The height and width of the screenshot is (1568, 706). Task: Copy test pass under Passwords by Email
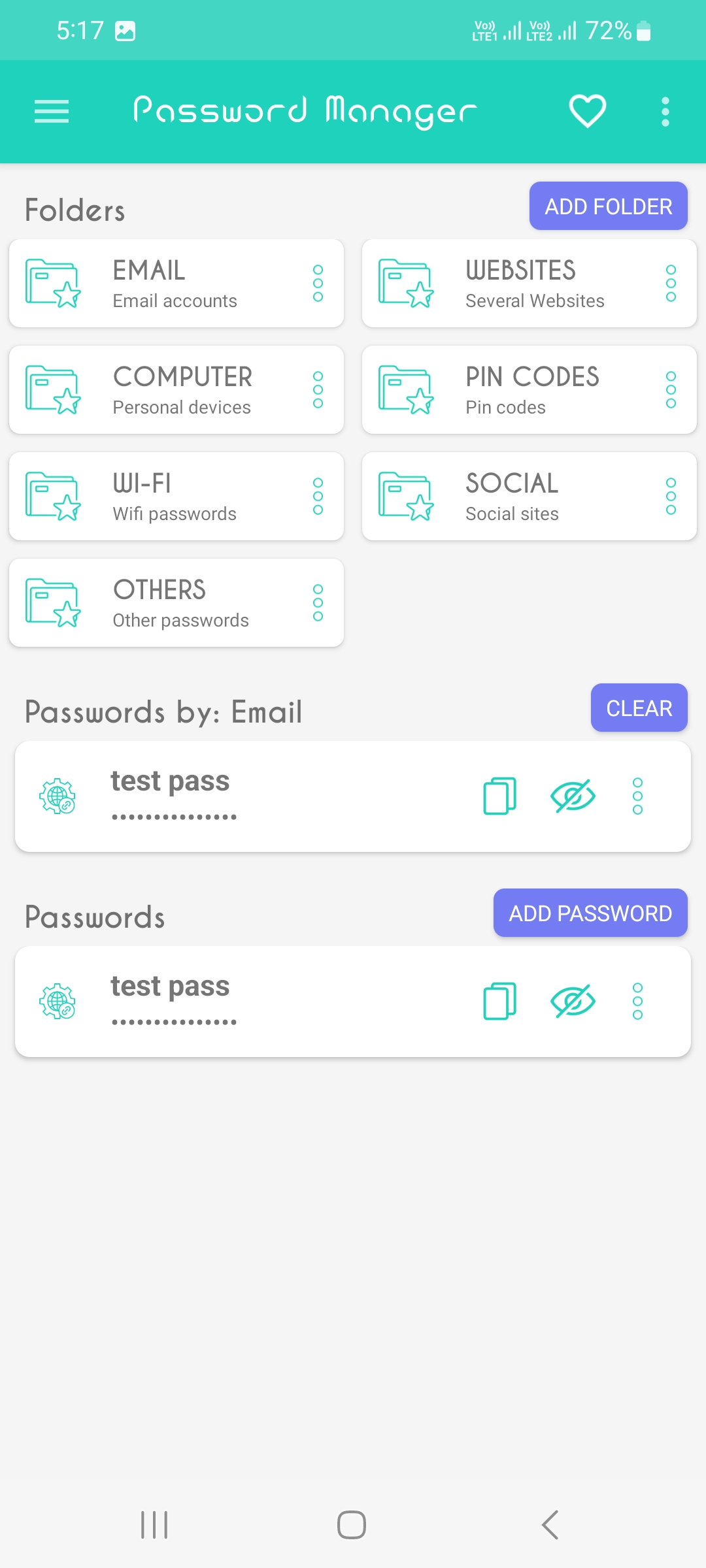pyautogui.click(x=499, y=796)
